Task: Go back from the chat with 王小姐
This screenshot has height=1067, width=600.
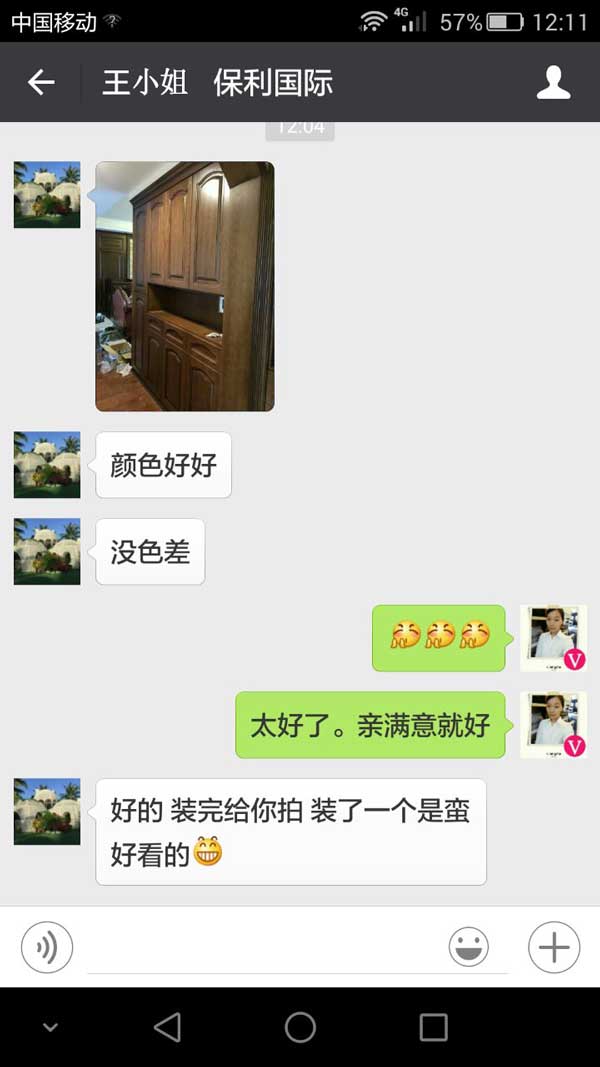Action: click(x=41, y=82)
